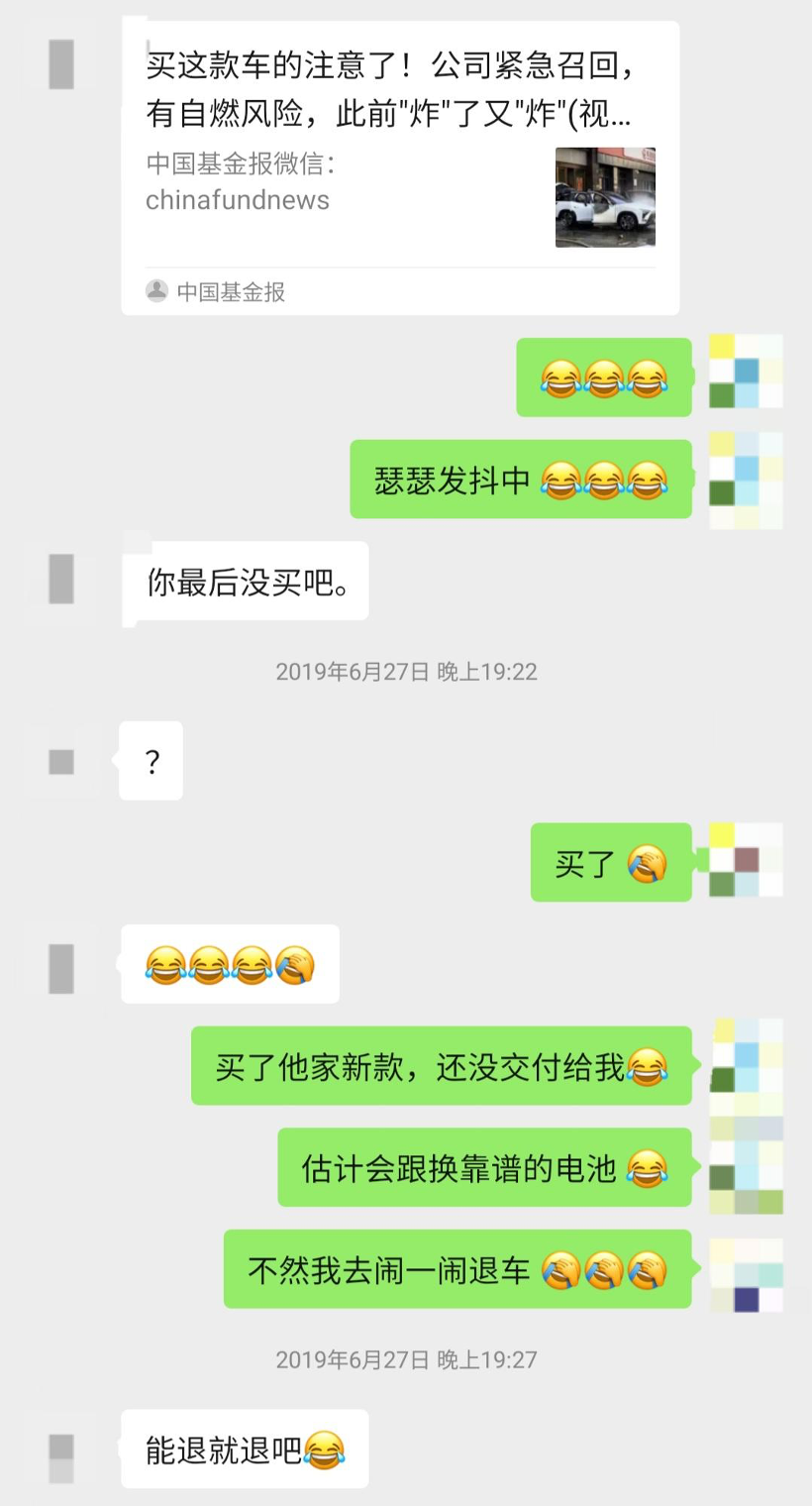Open my avatar beside 瑟瑟发抖中 message
Image resolution: width=812 pixels, height=1506 pixels.
click(746, 479)
